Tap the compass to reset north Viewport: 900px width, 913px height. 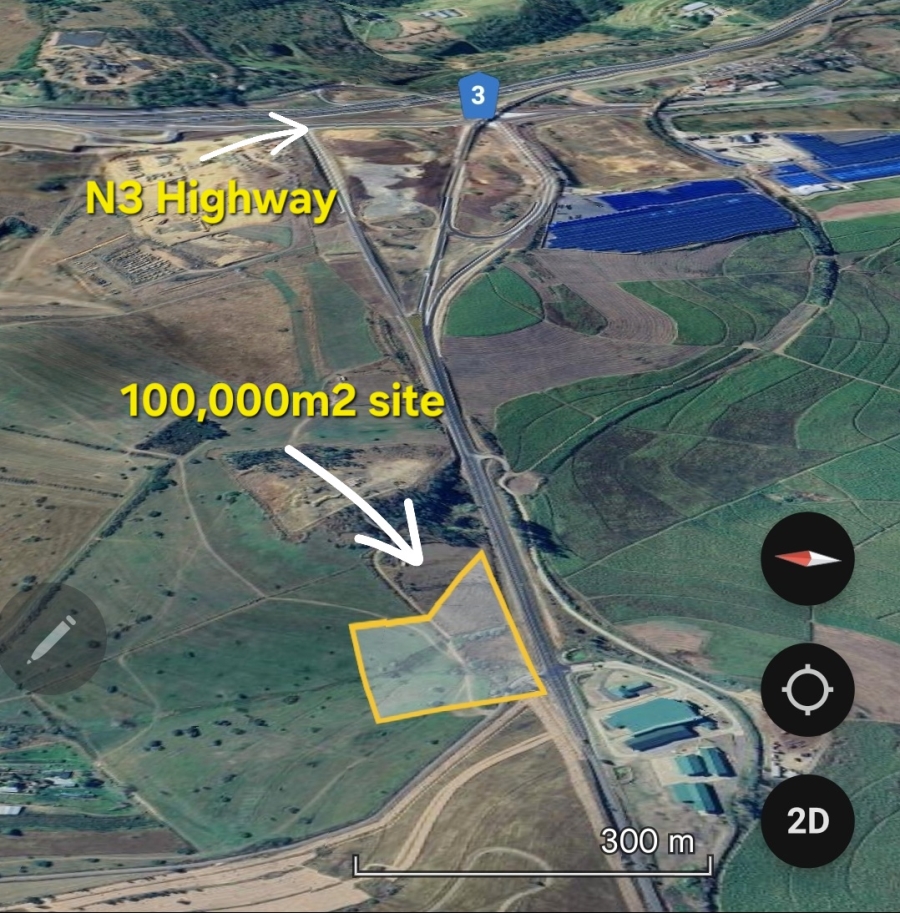tap(807, 559)
